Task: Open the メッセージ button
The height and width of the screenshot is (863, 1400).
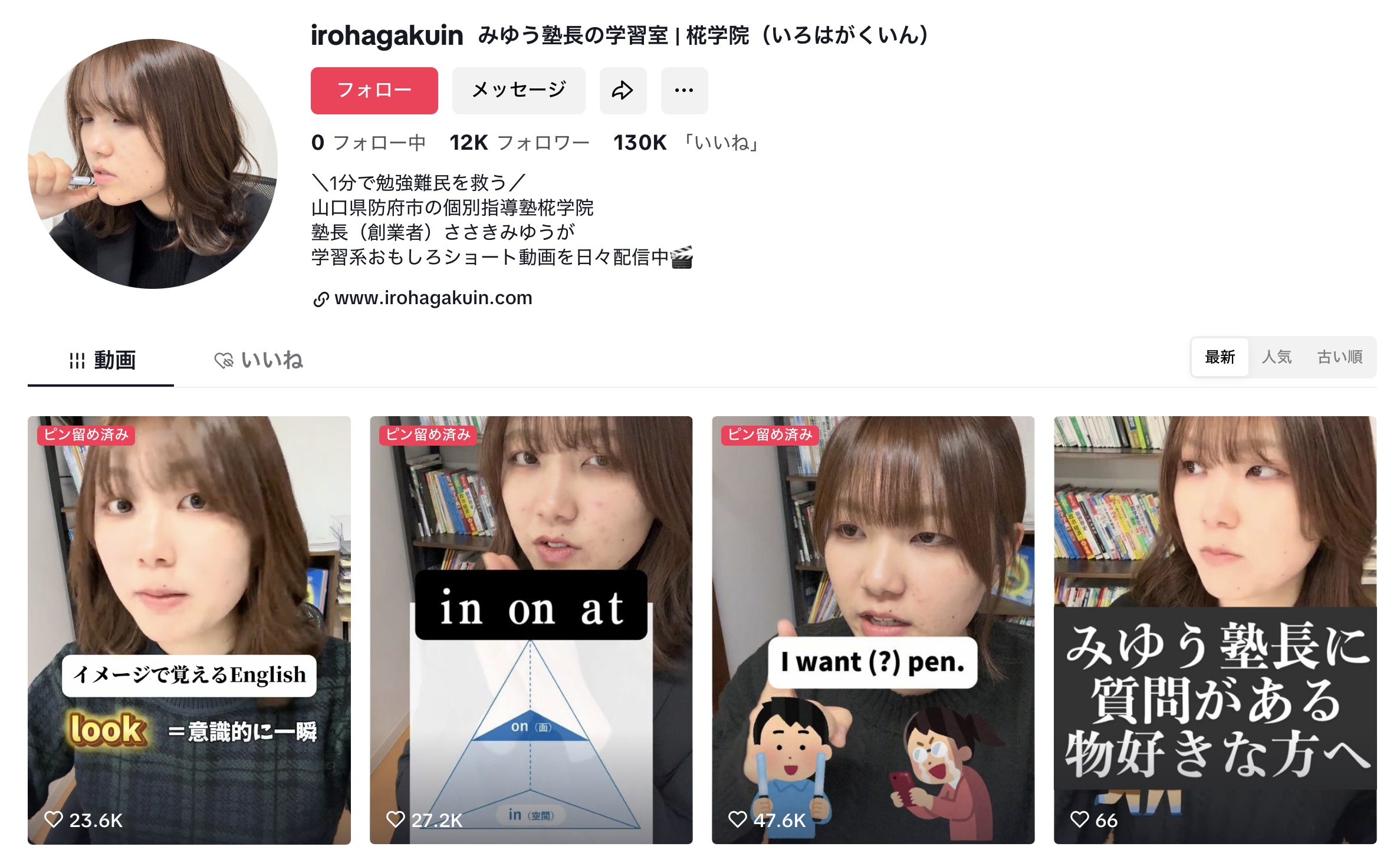Action: [518, 90]
